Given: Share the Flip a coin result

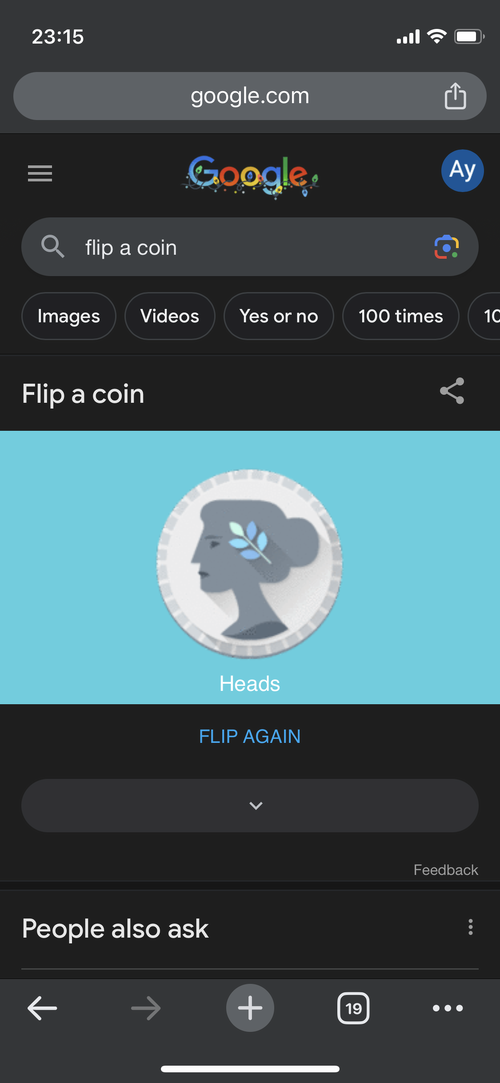Looking at the screenshot, I should tap(452, 392).
